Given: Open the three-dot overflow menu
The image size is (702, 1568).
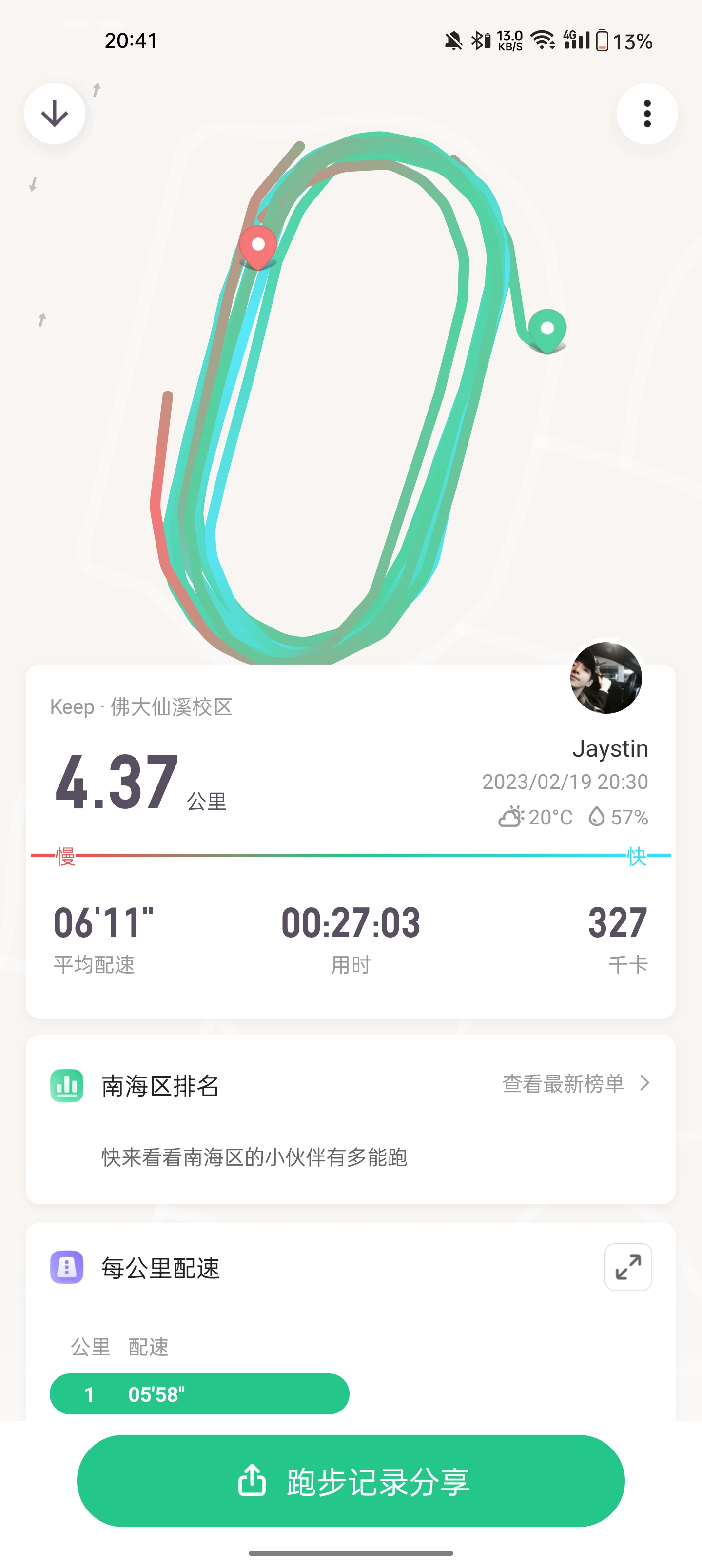Looking at the screenshot, I should (x=646, y=114).
